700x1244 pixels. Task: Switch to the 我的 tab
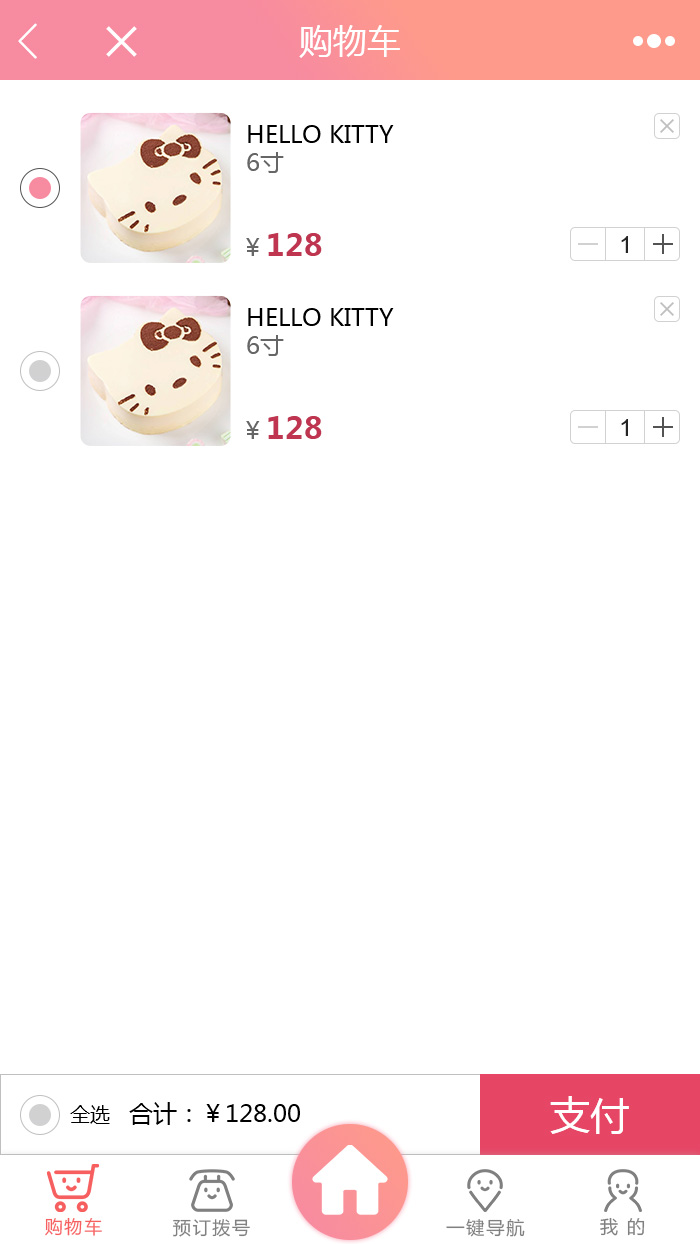click(x=622, y=1200)
